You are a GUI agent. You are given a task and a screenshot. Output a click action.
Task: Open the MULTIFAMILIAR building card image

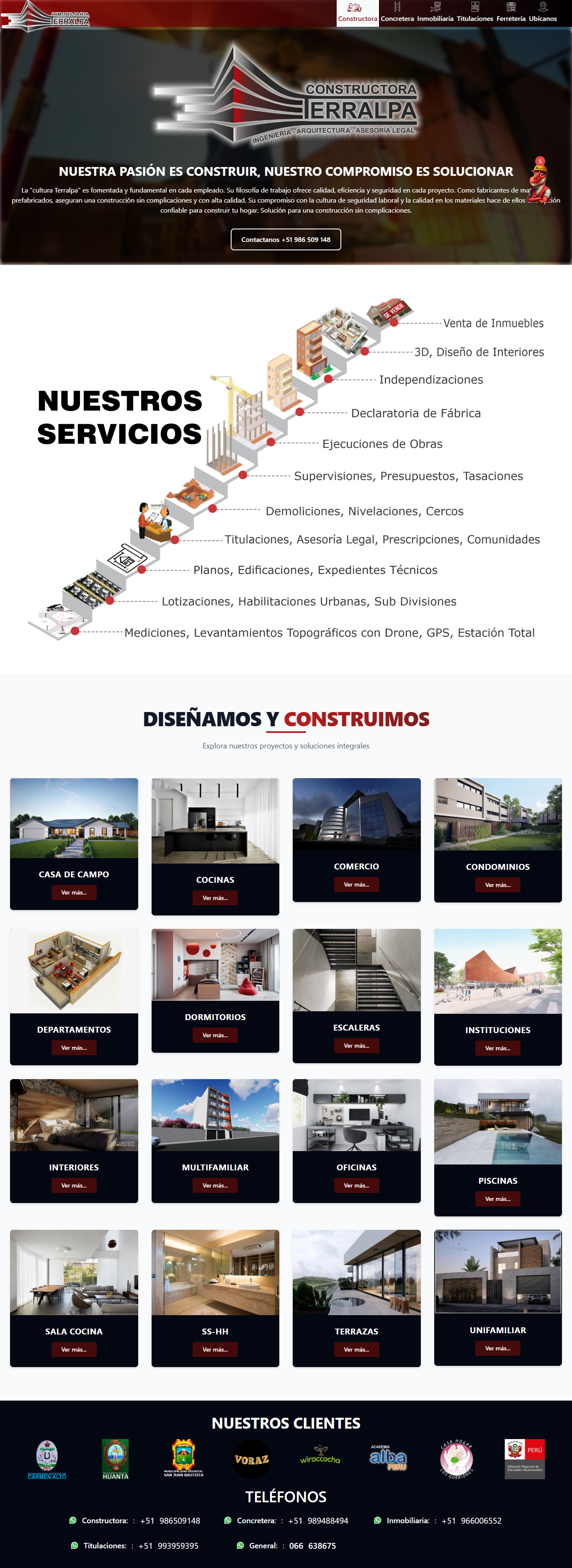tap(215, 1115)
